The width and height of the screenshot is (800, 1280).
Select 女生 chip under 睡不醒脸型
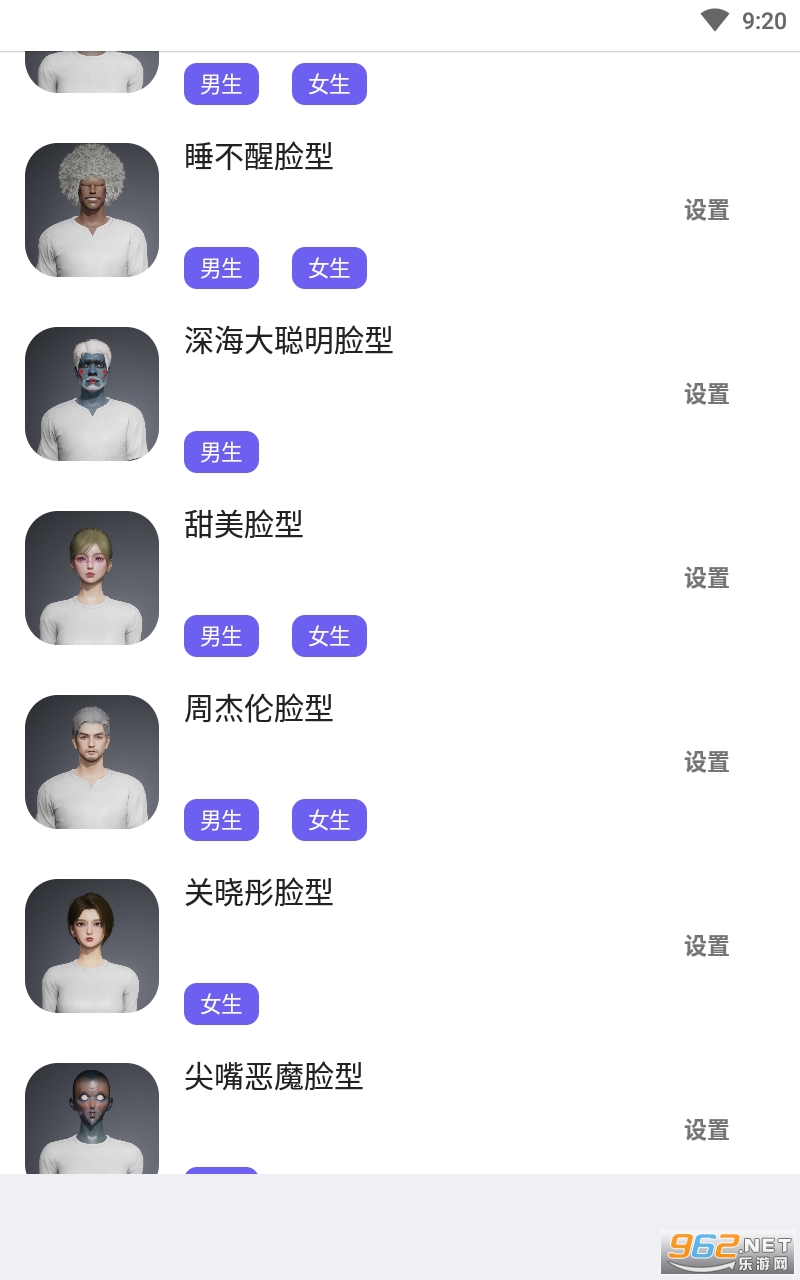click(x=329, y=268)
